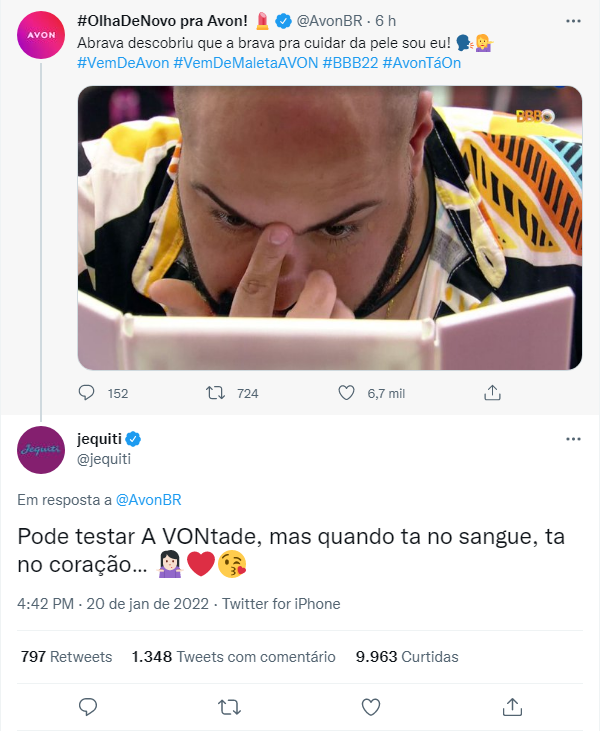Viewport: 613px width, 731px height.
Task: View the 1.348 Tweets com comentário
Action: click(233, 657)
